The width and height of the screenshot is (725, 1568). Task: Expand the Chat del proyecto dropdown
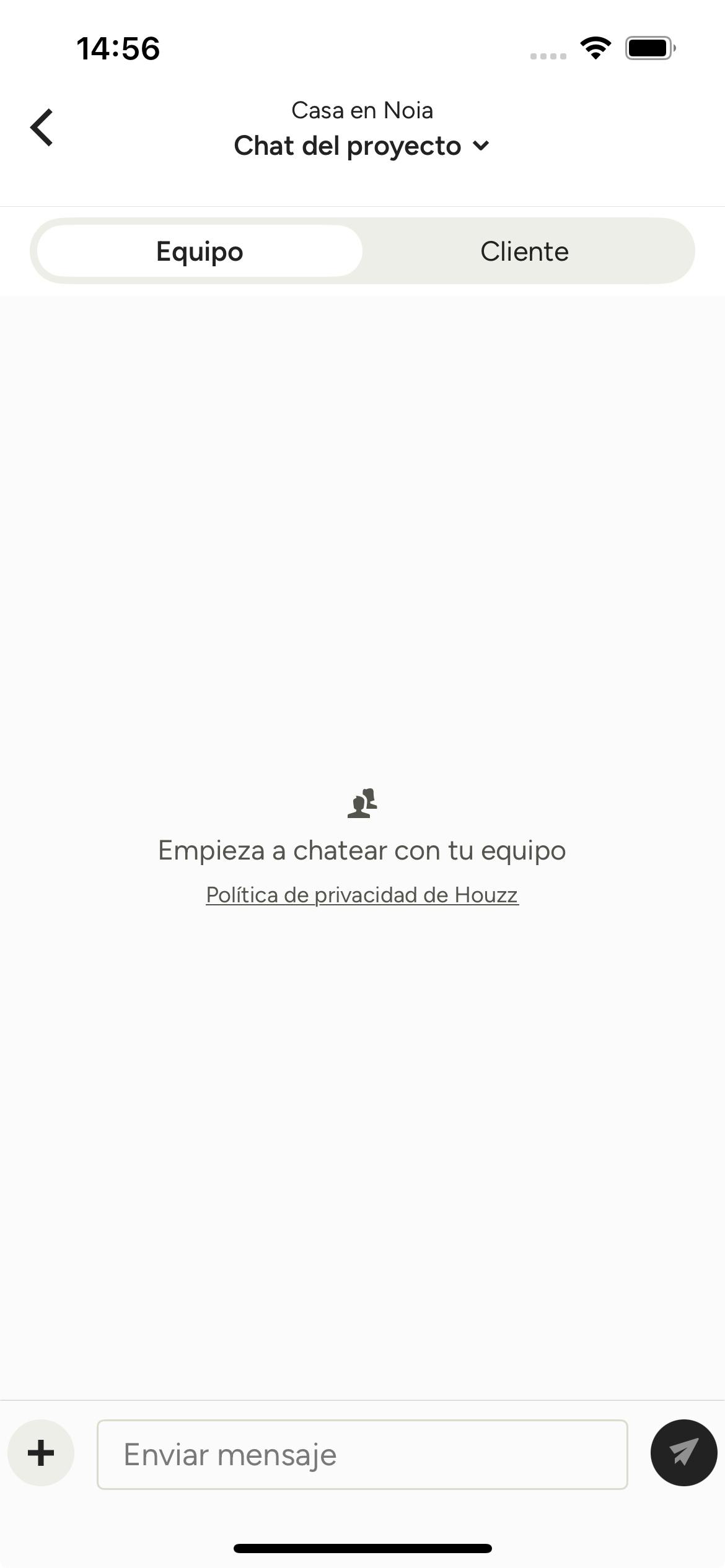pyautogui.click(x=362, y=146)
